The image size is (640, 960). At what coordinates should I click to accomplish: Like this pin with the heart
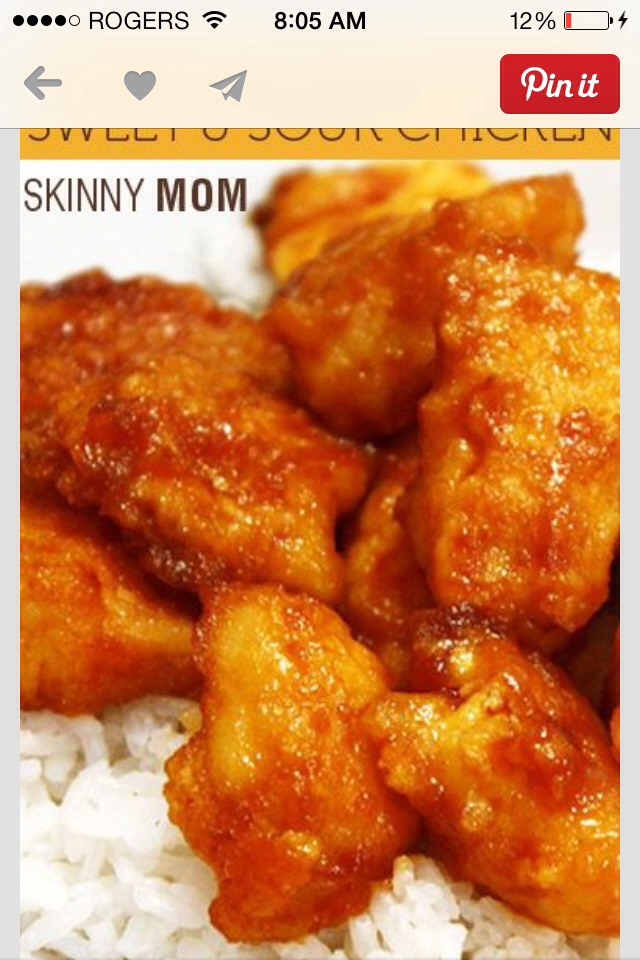(140, 85)
